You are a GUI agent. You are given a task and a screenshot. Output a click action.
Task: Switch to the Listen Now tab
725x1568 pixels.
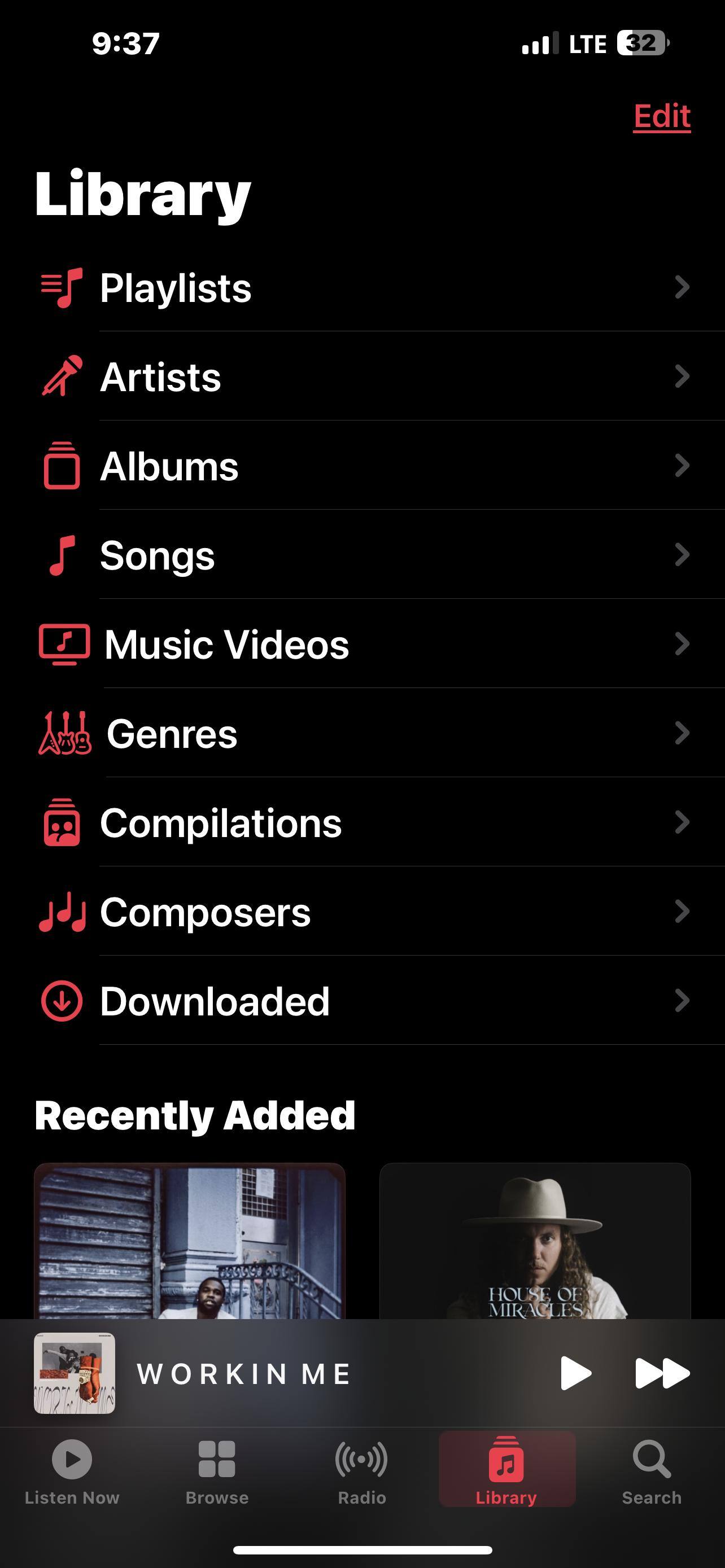(72, 1470)
